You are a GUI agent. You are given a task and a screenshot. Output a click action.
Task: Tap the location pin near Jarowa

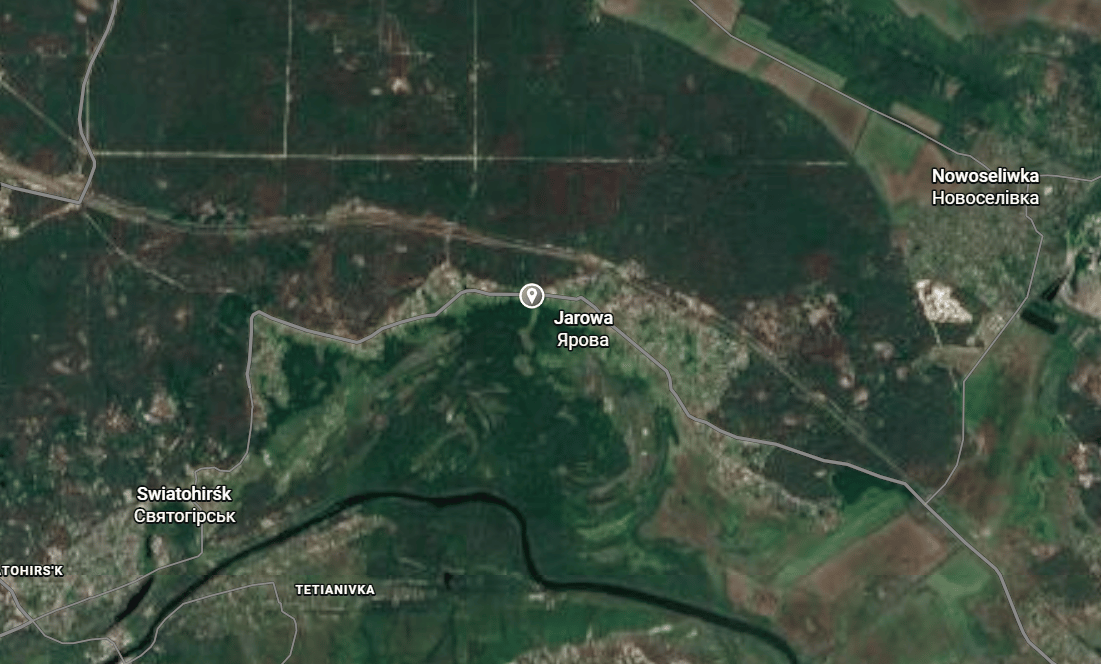531,295
